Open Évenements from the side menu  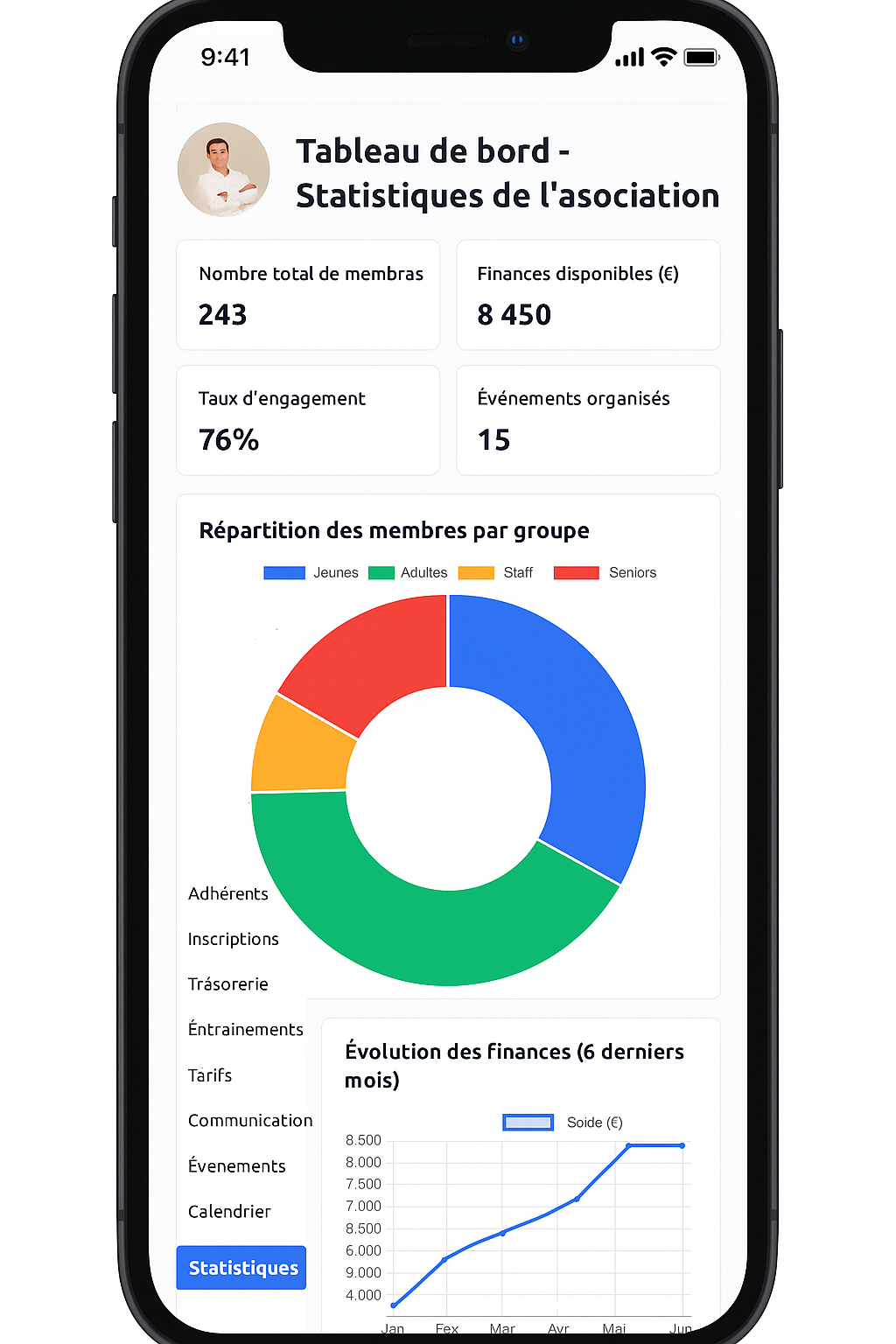[236, 1165]
